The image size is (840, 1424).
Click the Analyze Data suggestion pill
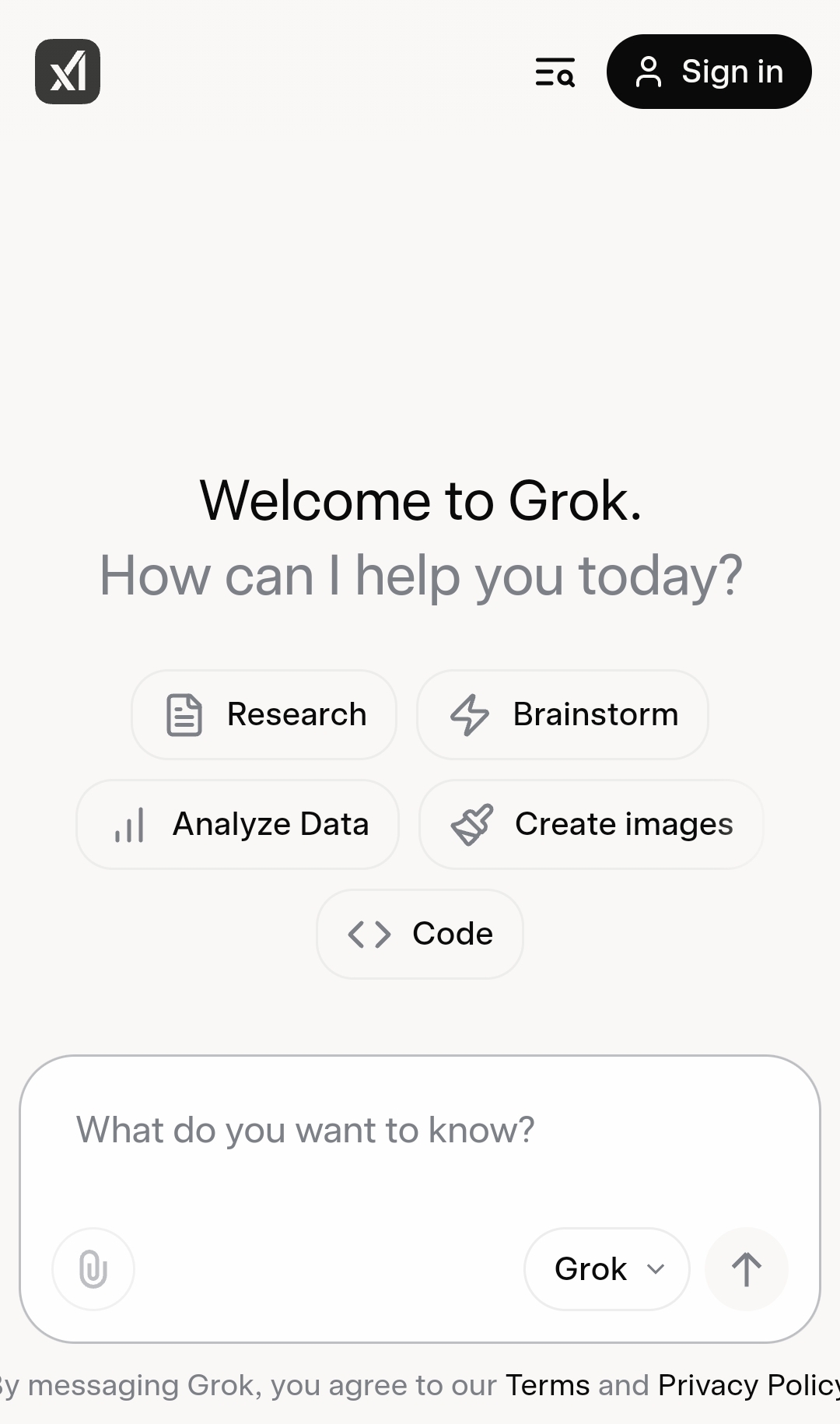click(237, 824)
